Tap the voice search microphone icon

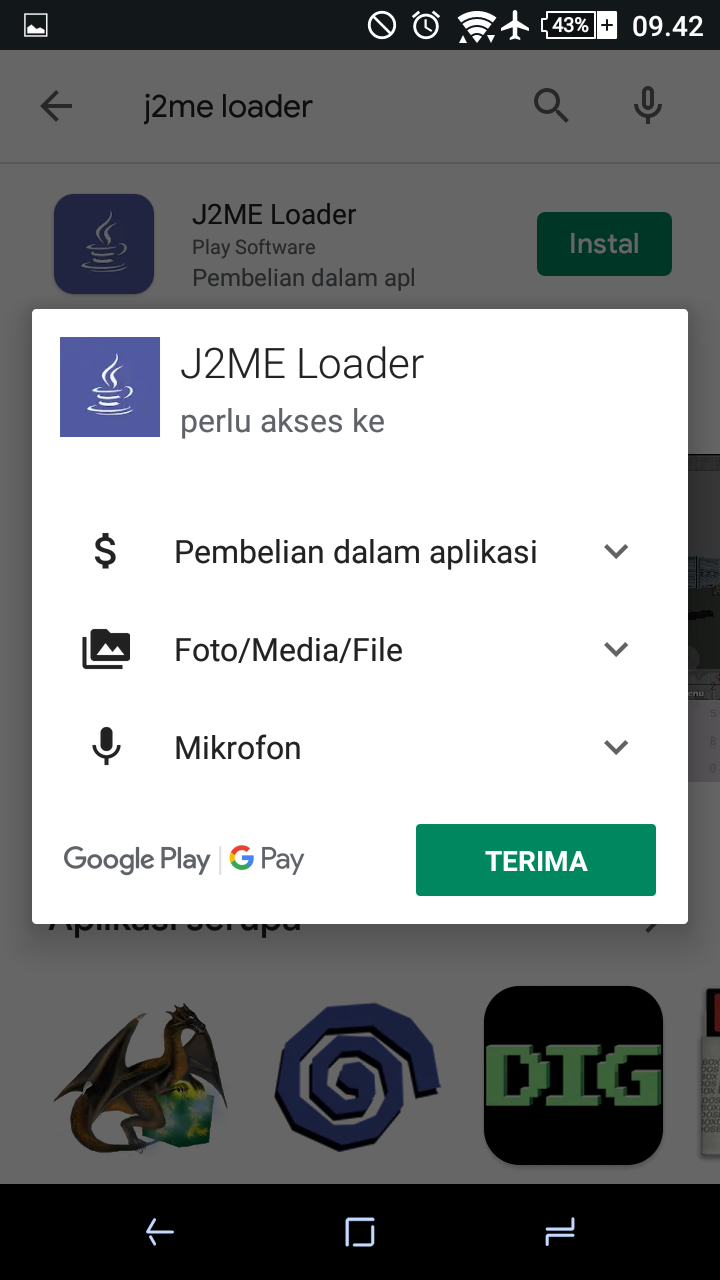pyautogui.click(x=647, y=105)
